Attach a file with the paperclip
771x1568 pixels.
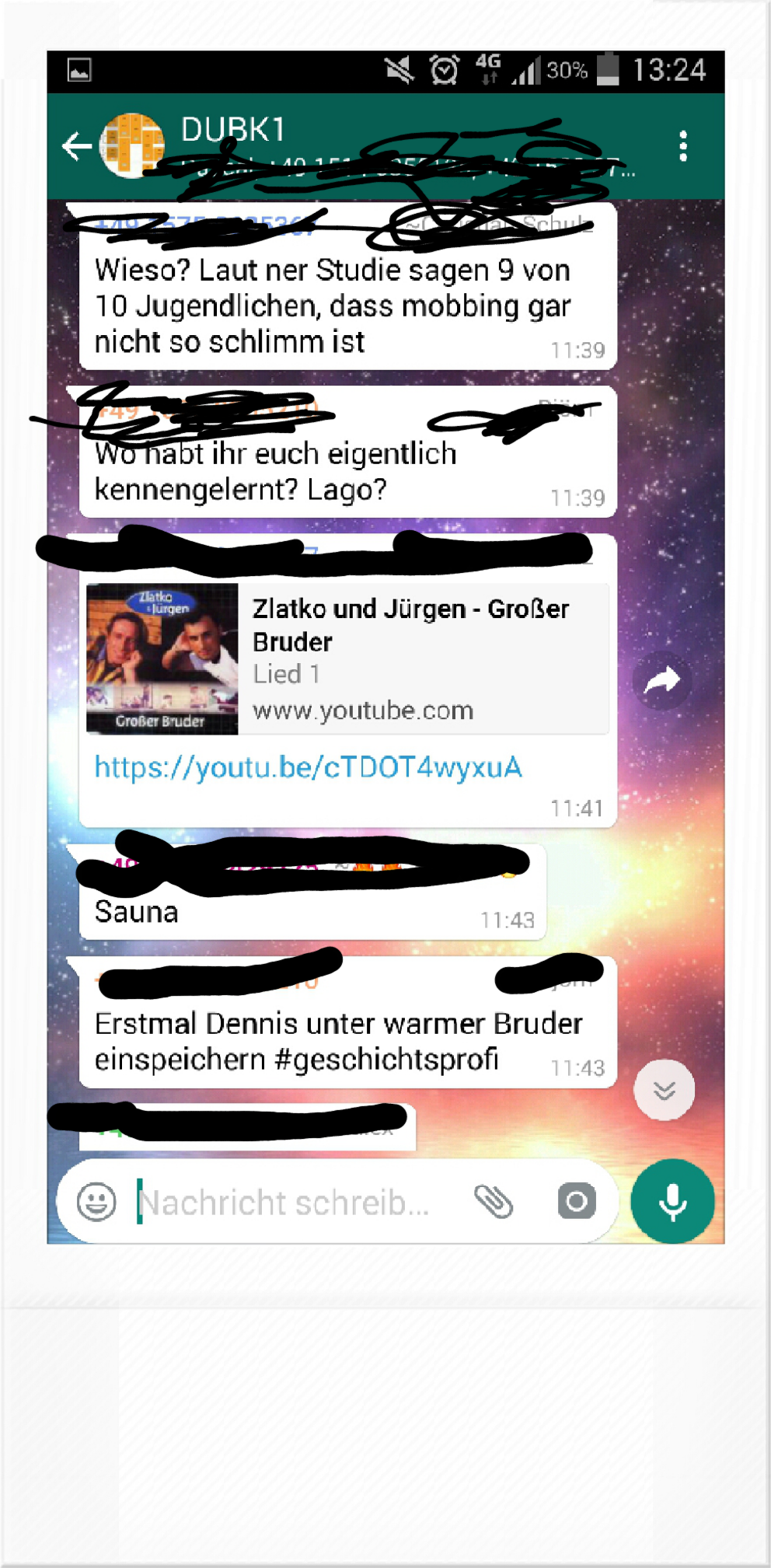click(x=494, y=1202)
